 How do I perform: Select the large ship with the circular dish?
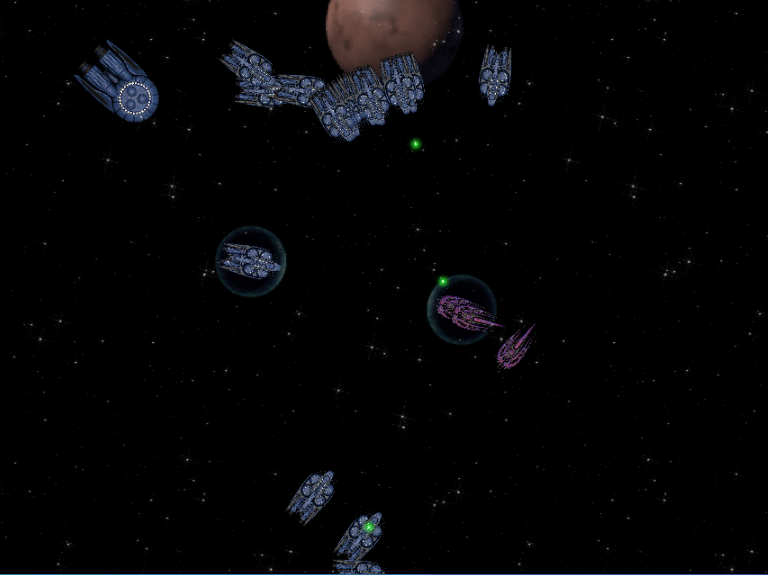pyautogui.click(x=119, y=83)
